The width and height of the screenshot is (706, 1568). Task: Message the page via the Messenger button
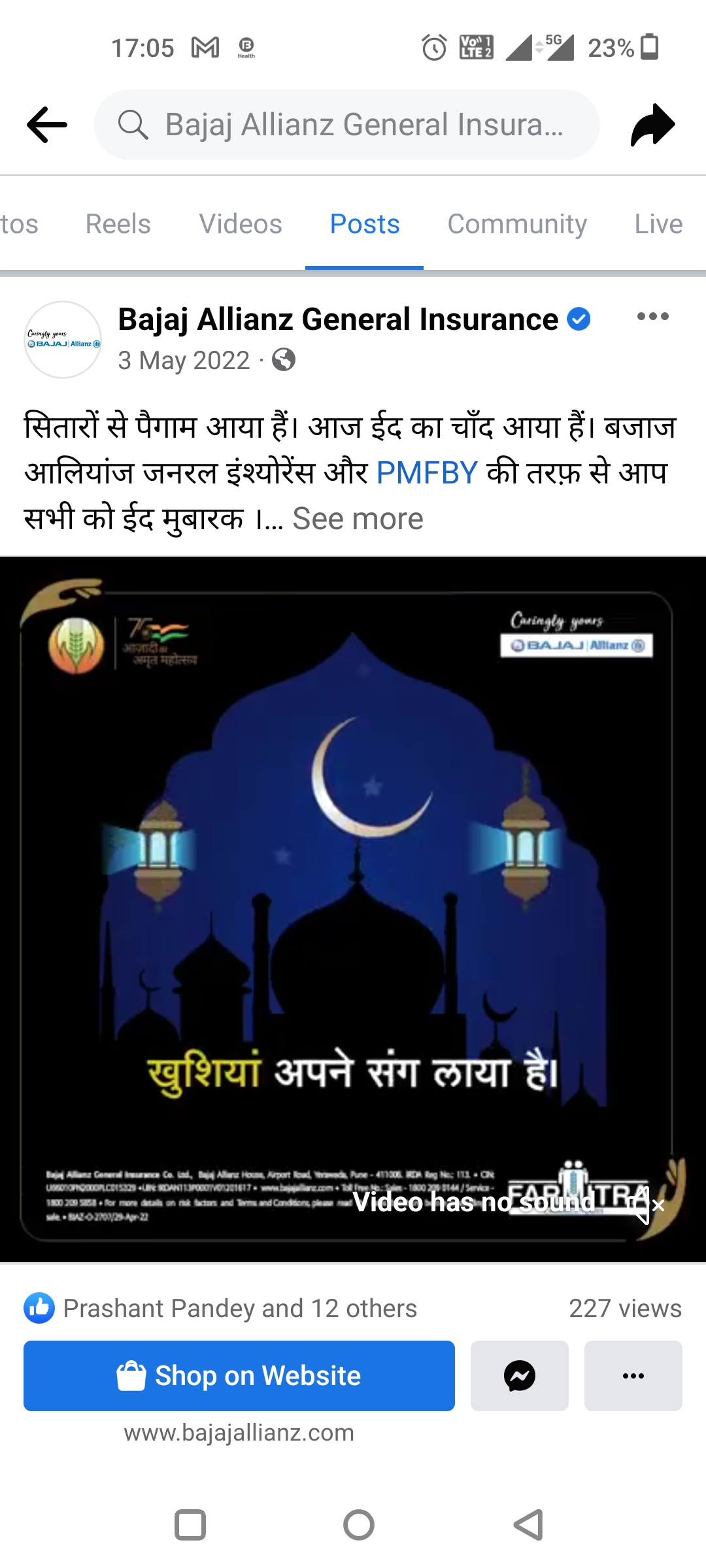(520, 1375)
